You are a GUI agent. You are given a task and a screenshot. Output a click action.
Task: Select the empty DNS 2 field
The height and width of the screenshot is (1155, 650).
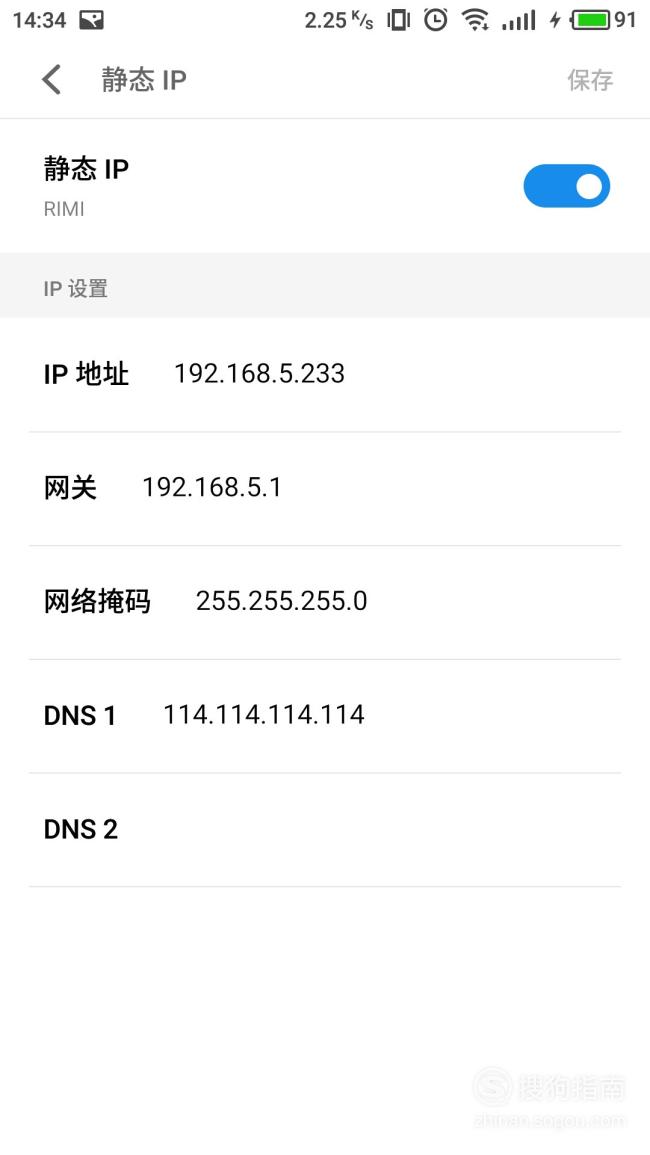[325, 829]
